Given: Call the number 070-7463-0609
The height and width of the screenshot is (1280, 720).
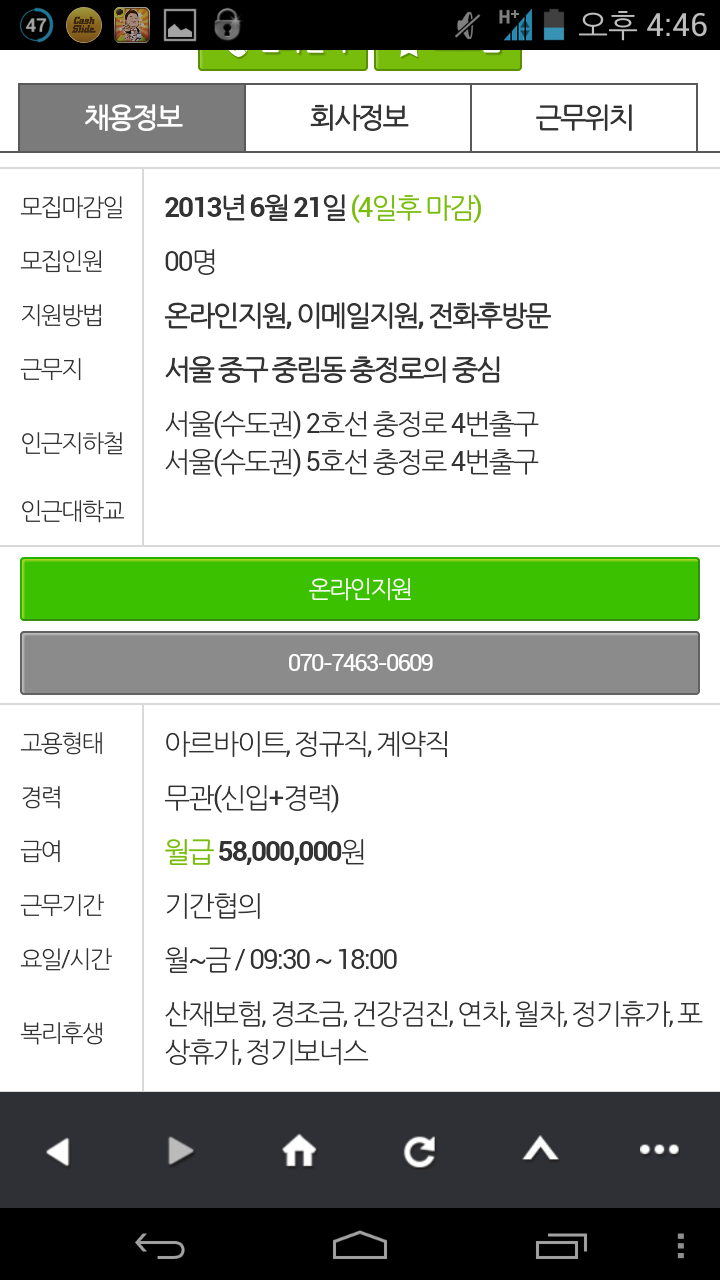Looking at the screenshot, I should pyautogui.click(x=360, y=663).
